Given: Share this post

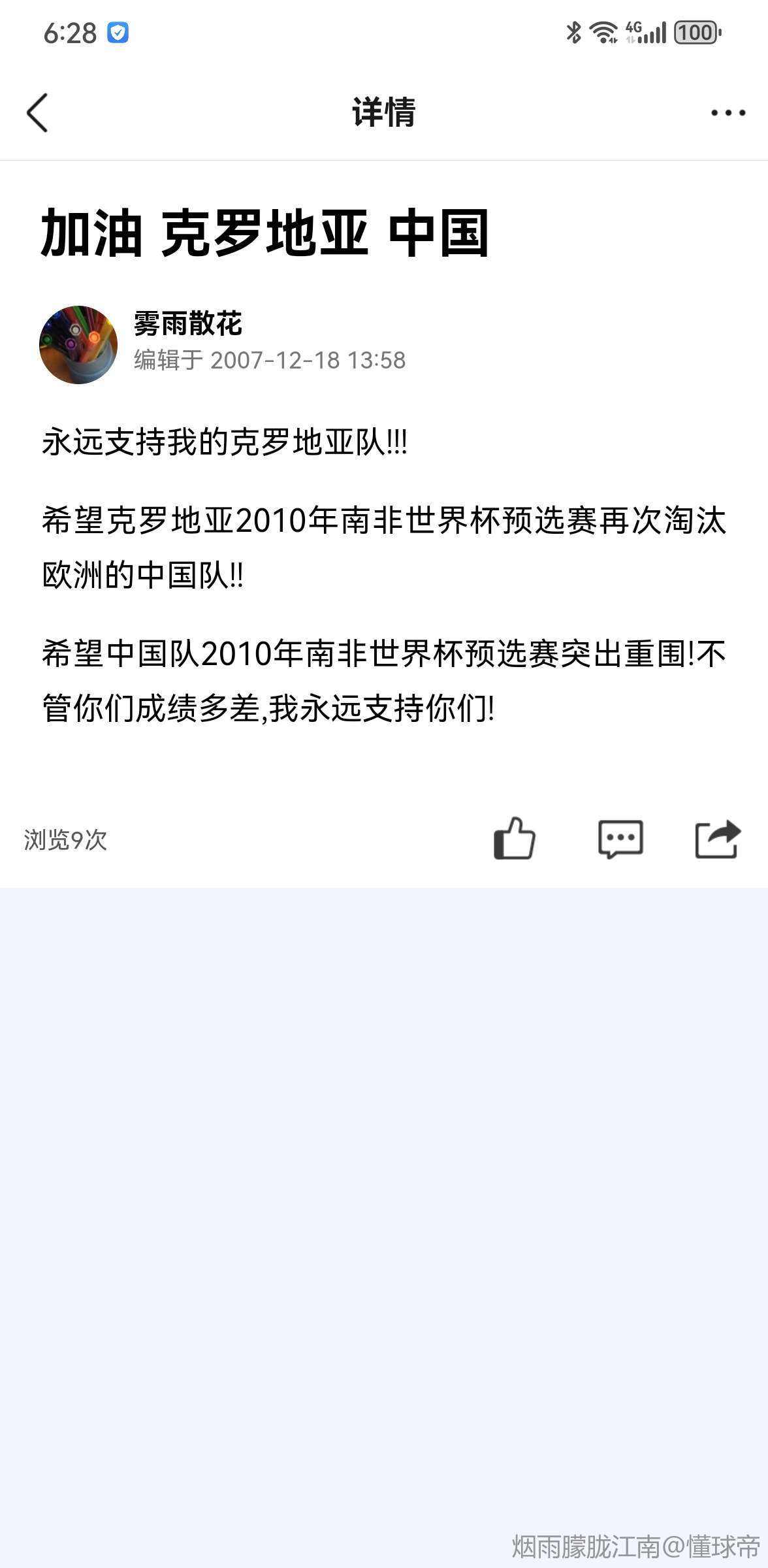Looking at the screenshot, I should pyautogui.click(x=717, y=839).
